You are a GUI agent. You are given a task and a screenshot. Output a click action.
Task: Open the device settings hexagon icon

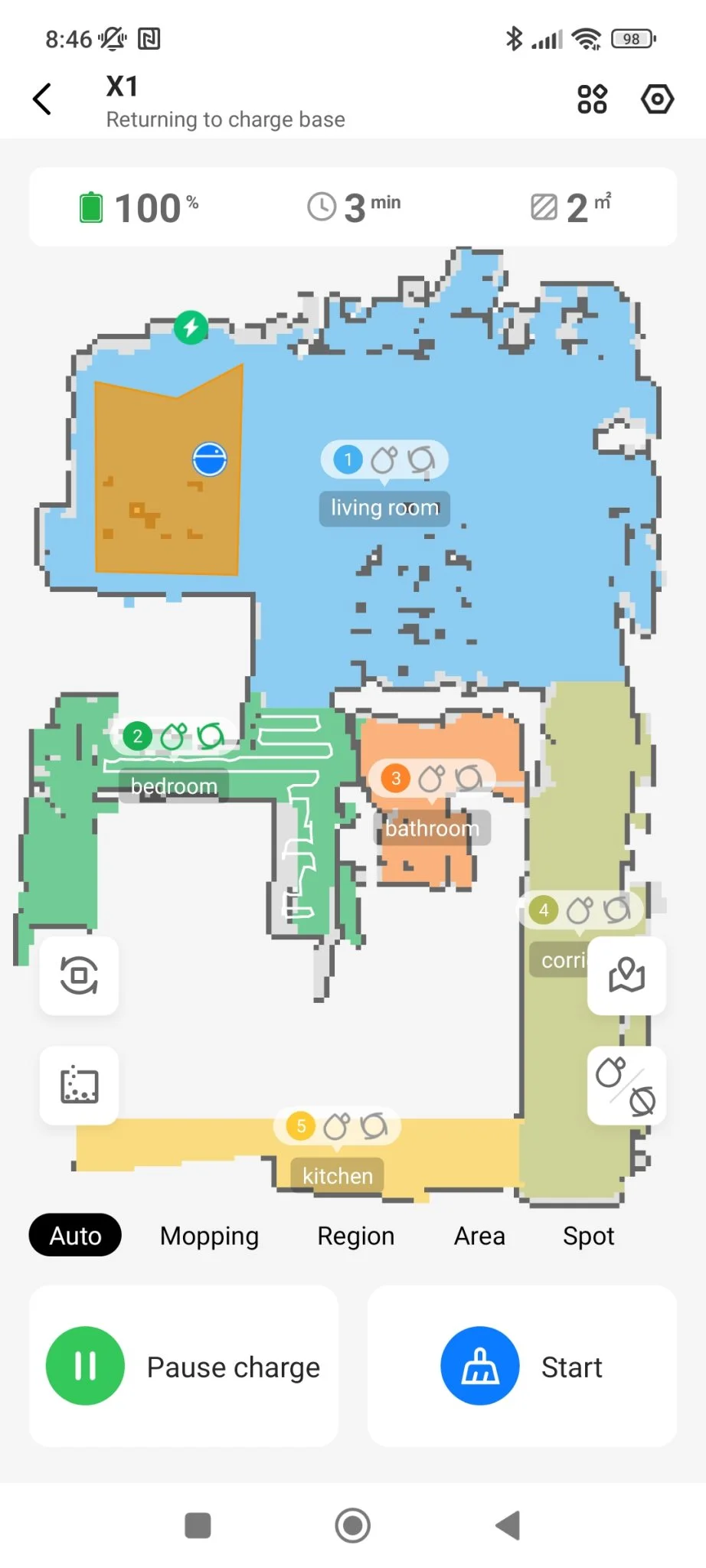coord(657,100)
